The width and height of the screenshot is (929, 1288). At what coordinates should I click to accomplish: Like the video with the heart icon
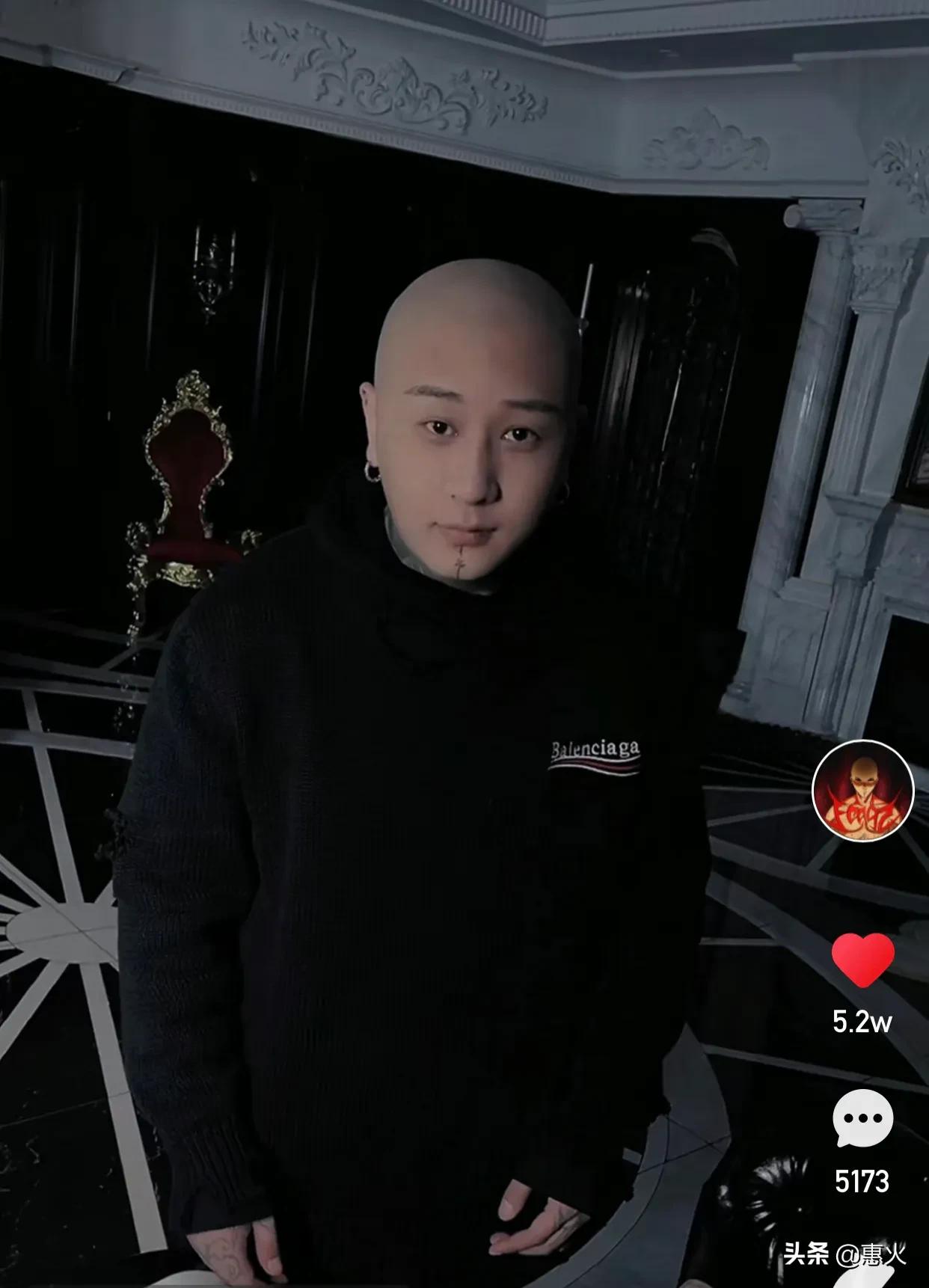pyautogui.click(x=862, y=960)
